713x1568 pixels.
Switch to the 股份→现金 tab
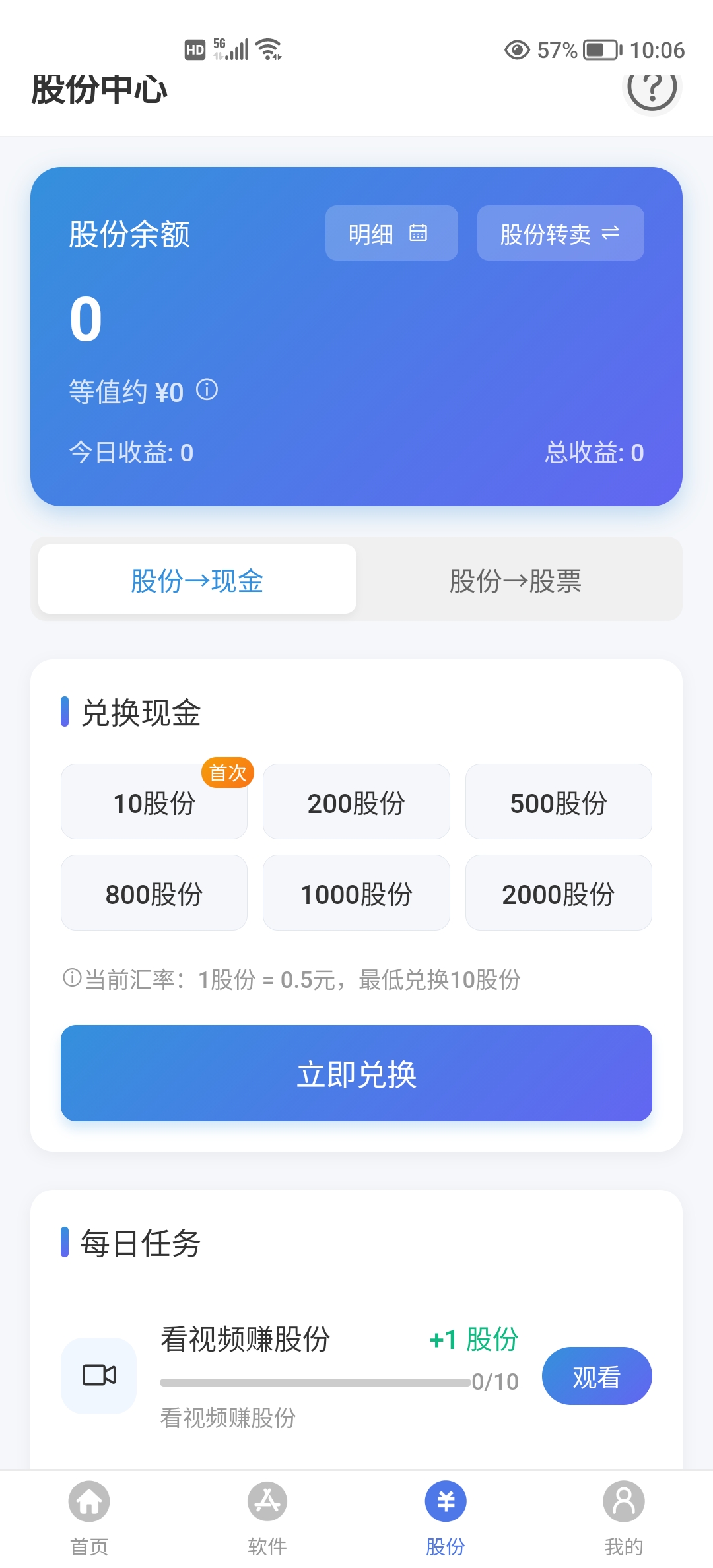pos(197,579)
